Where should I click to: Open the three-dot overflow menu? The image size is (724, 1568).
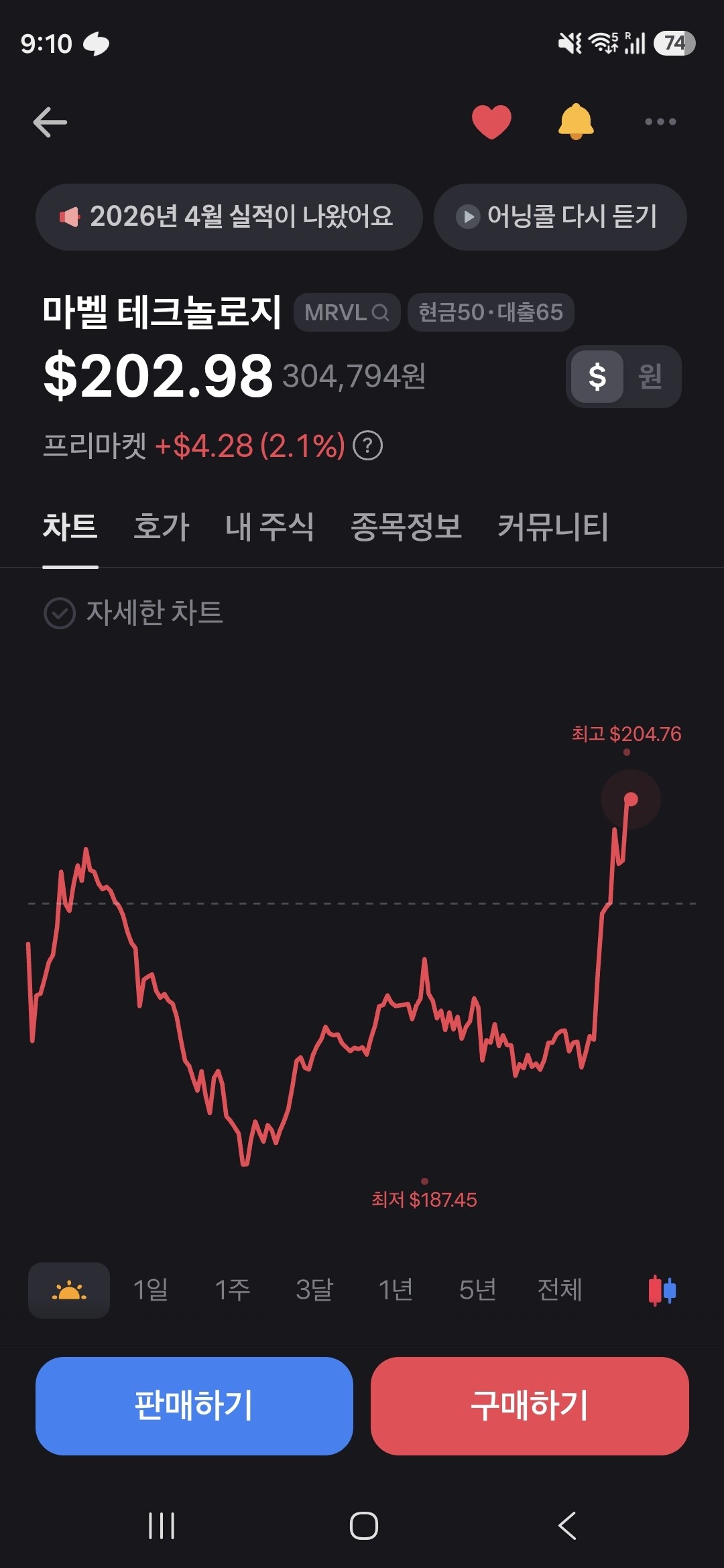(x=660, y=122)
